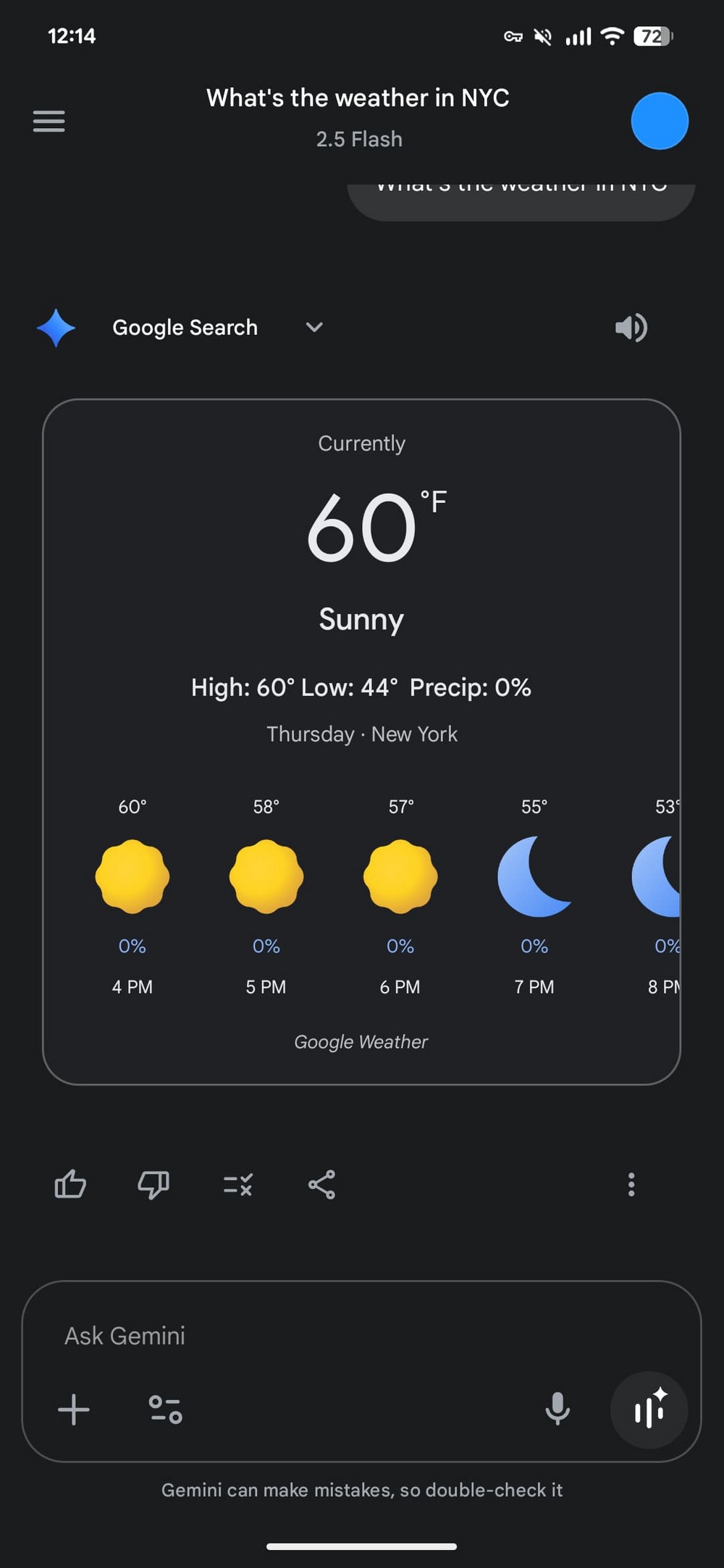
Task: Focus the Ask Gemini text field
Action: 326,1336
